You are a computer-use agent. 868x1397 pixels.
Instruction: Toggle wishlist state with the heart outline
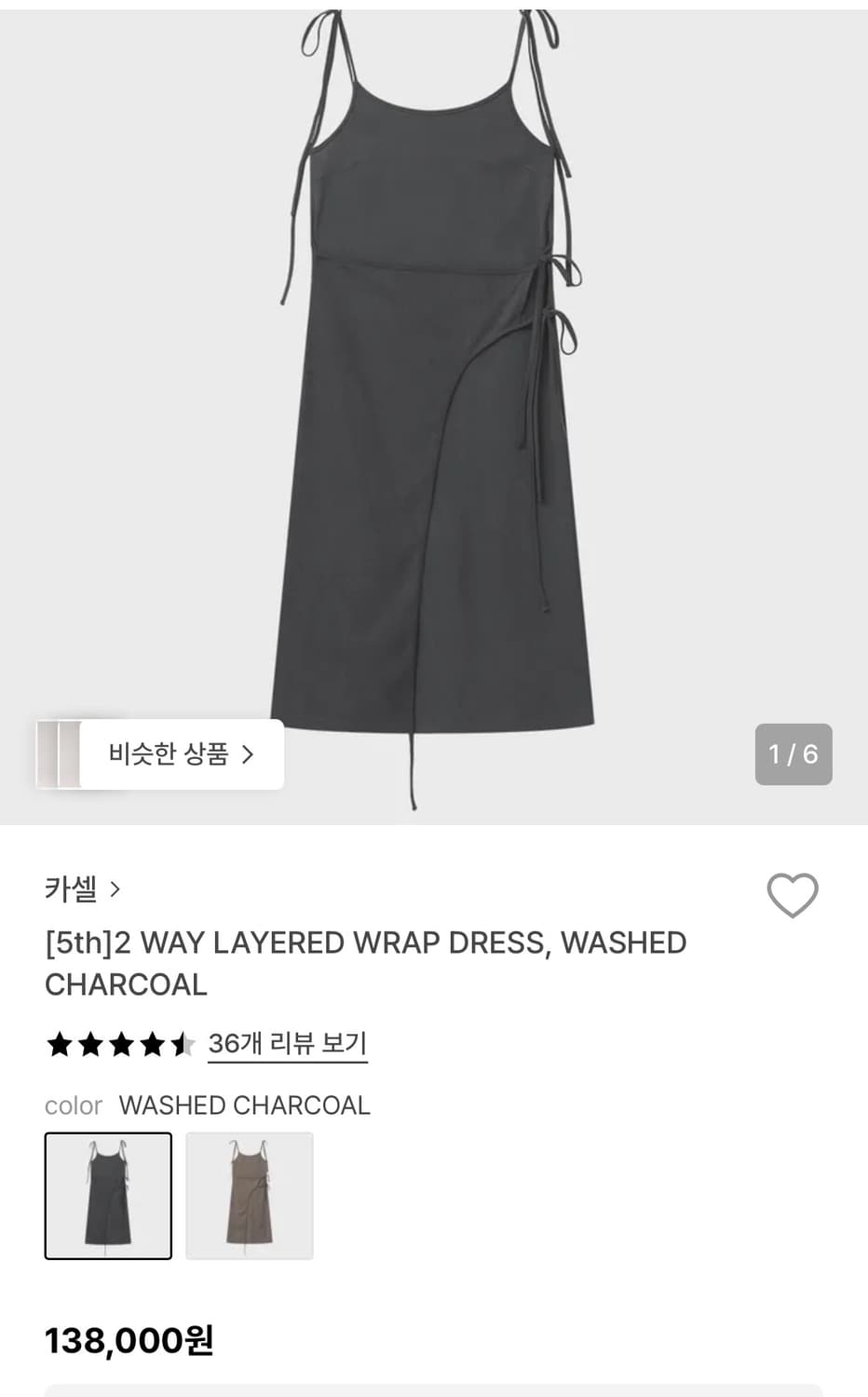(793, 895)
